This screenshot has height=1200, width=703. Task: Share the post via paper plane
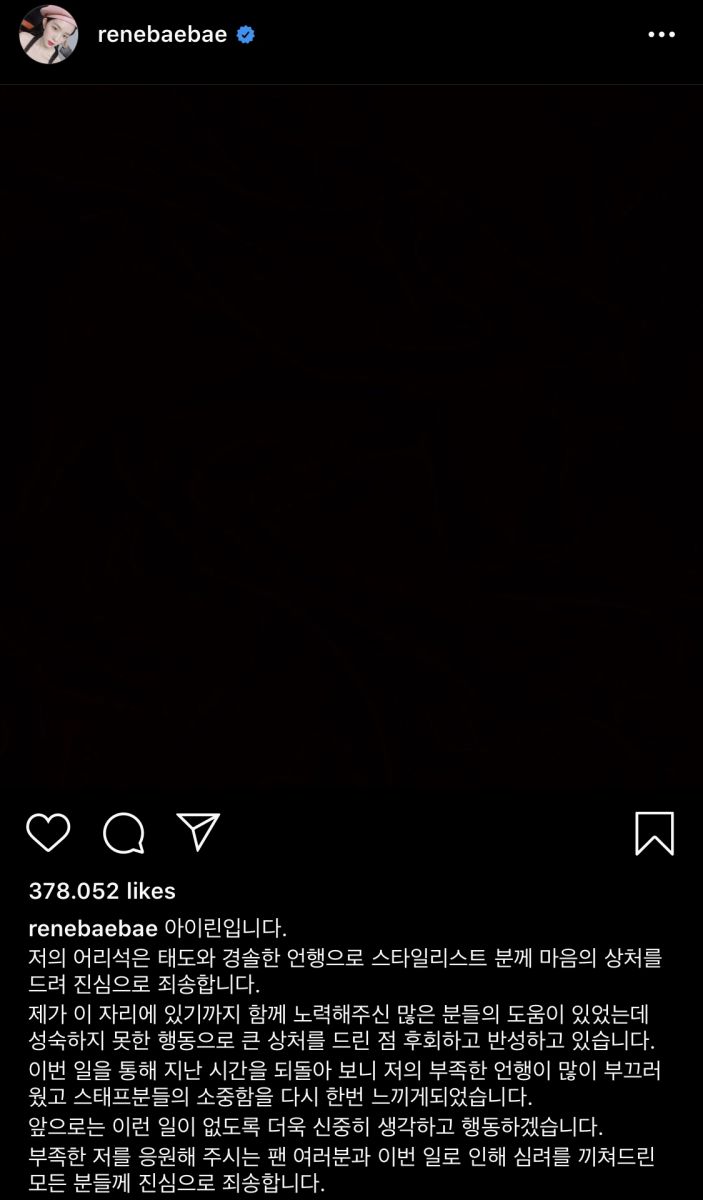click(x=198, y=832)
